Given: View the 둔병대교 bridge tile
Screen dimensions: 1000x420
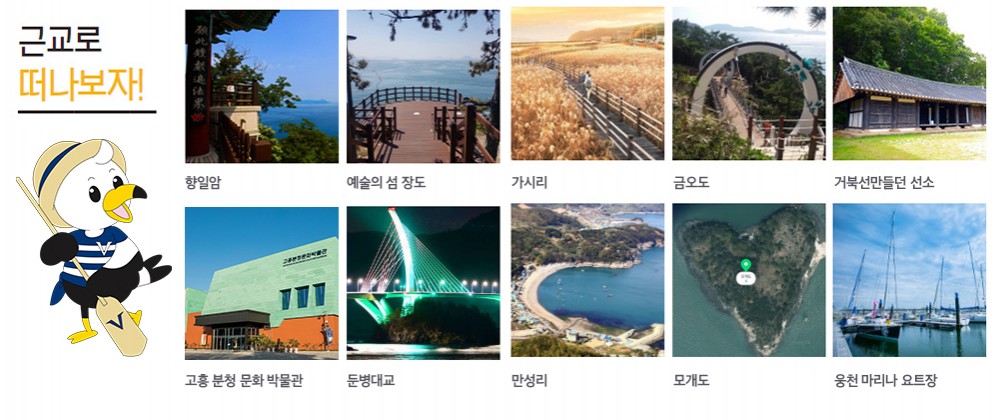Looking at the screenshot, I should (x=423, y=282).
